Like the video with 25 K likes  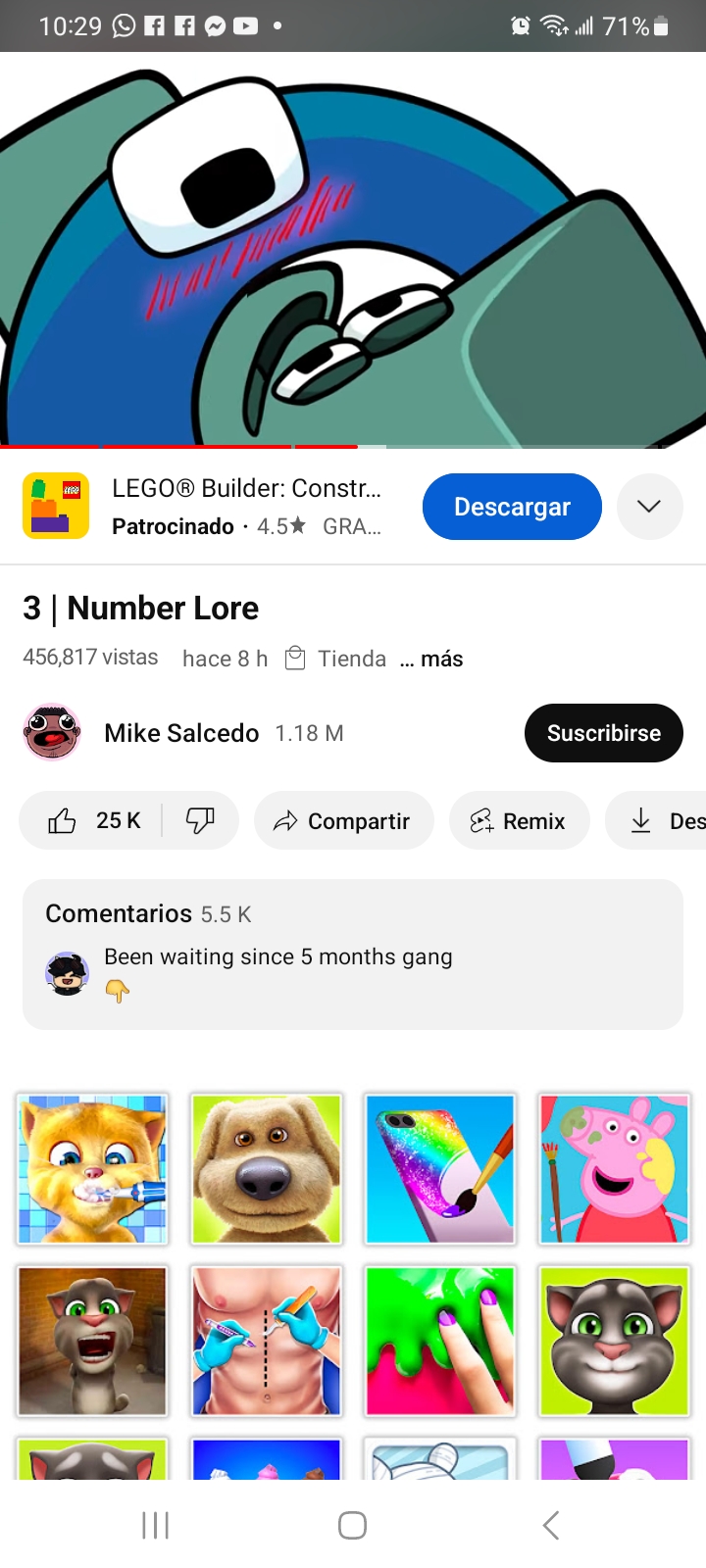93,820
